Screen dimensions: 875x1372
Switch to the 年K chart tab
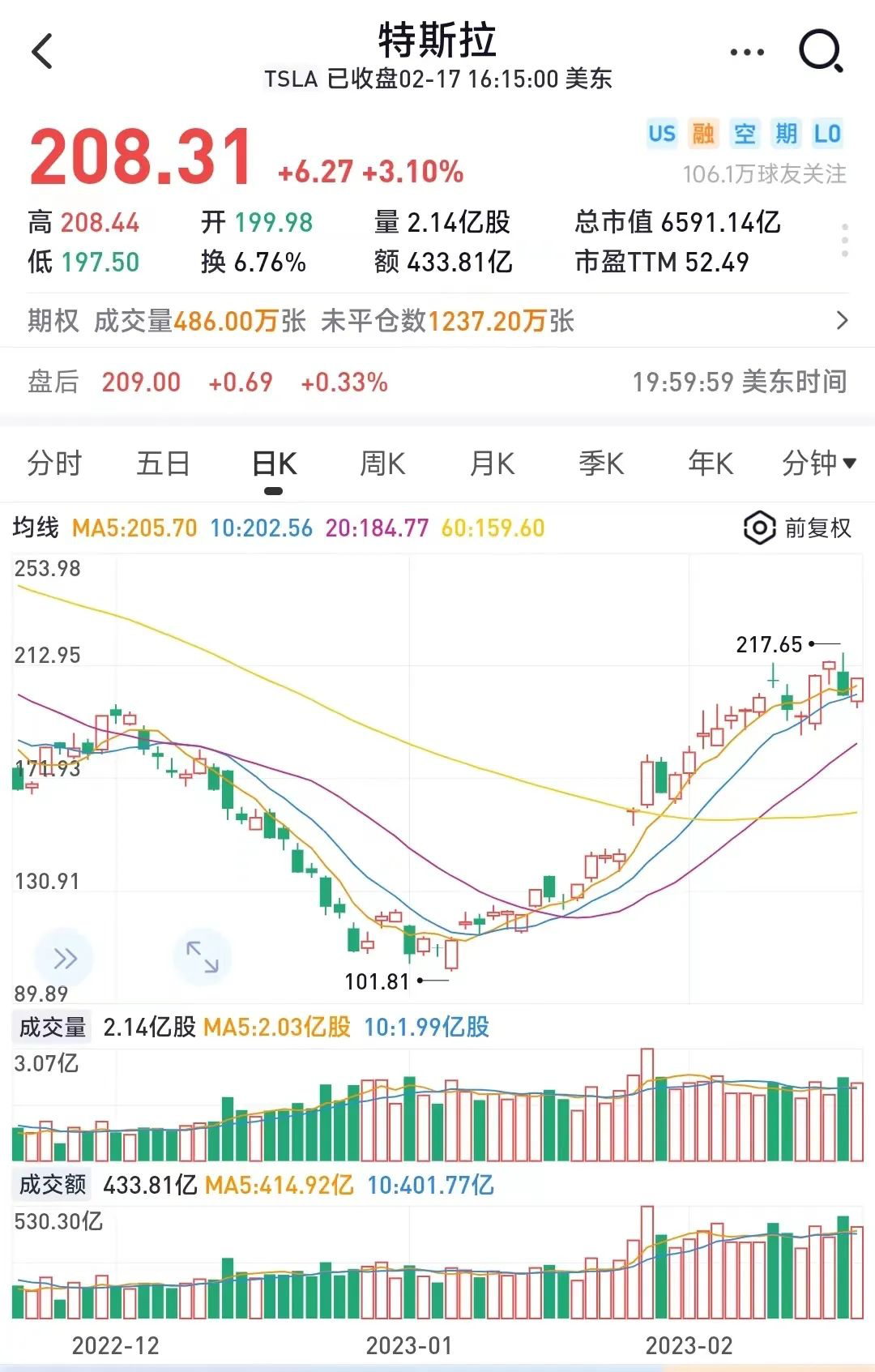tap(711, 464)
